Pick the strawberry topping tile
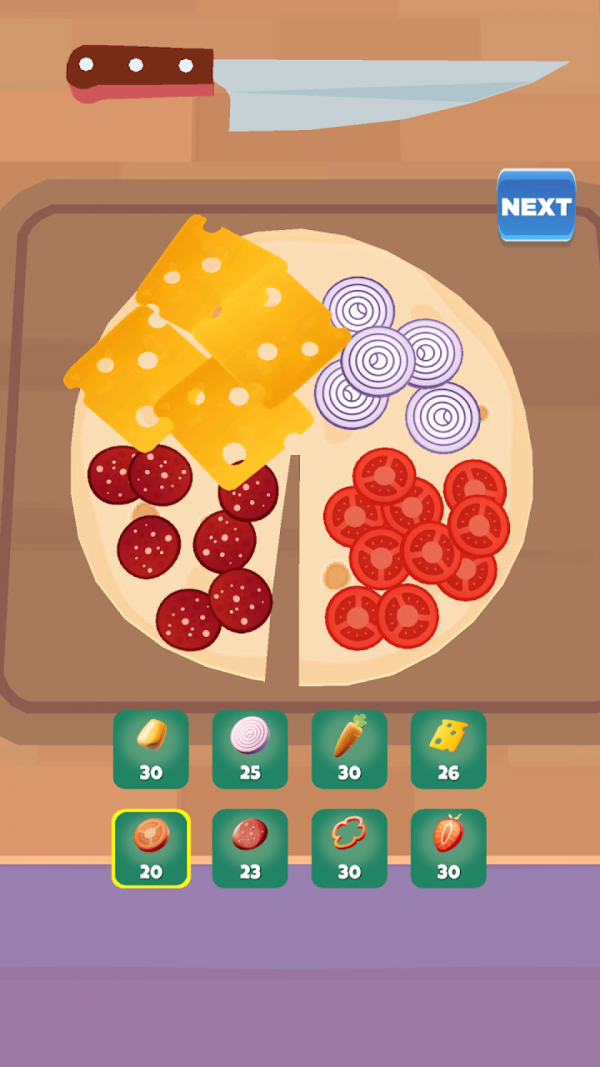Screen dimensions: 600x1067 point(448,848)
